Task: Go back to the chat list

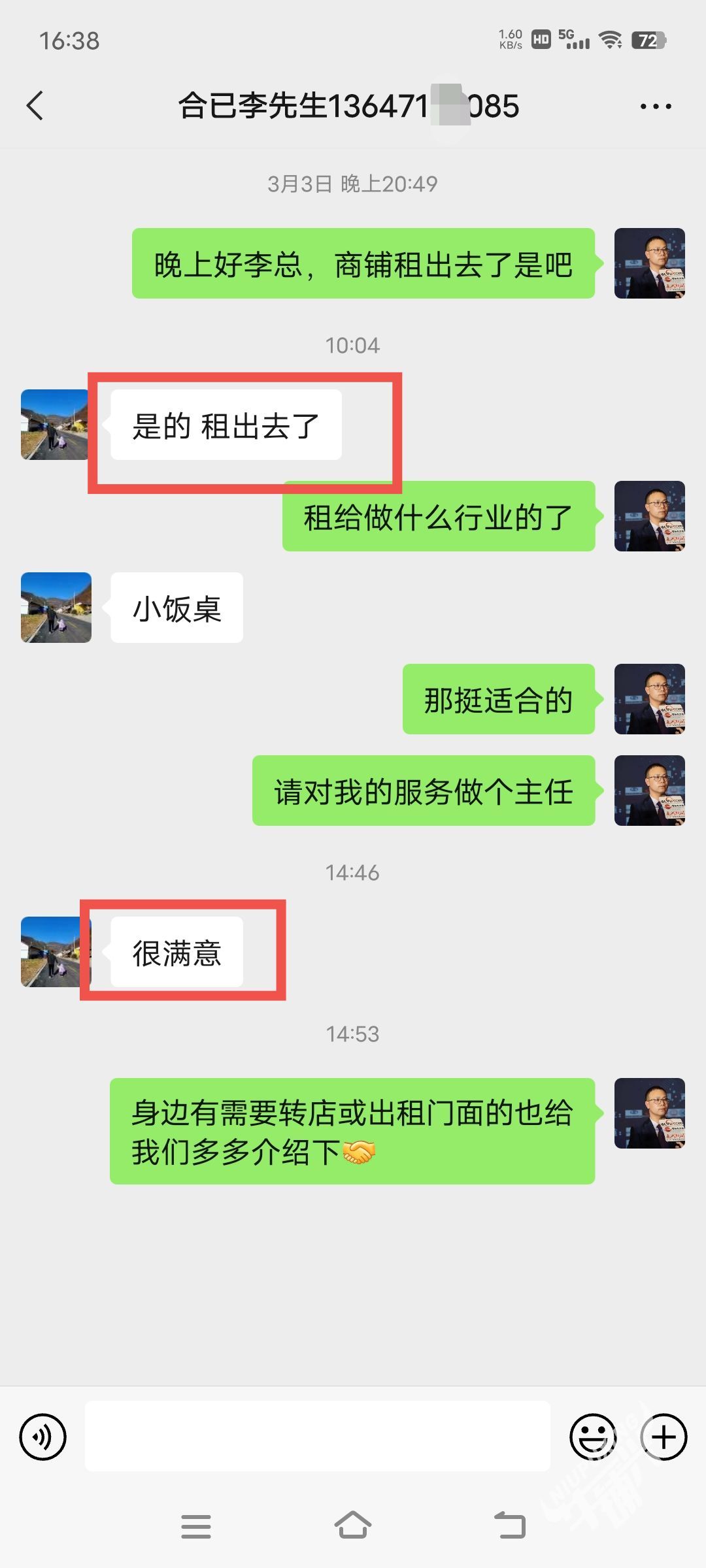Action: 35,106
